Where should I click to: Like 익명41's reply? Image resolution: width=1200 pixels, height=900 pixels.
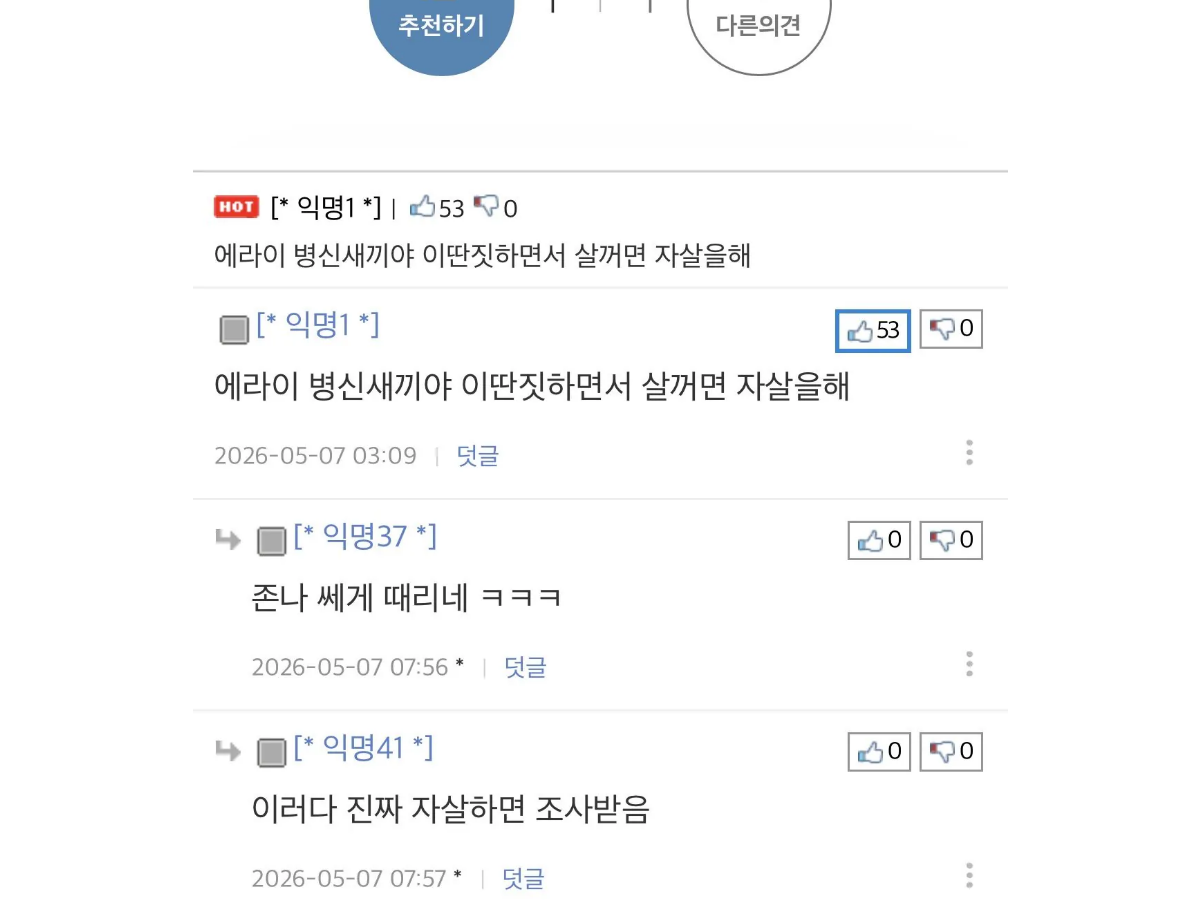(879, 752)
